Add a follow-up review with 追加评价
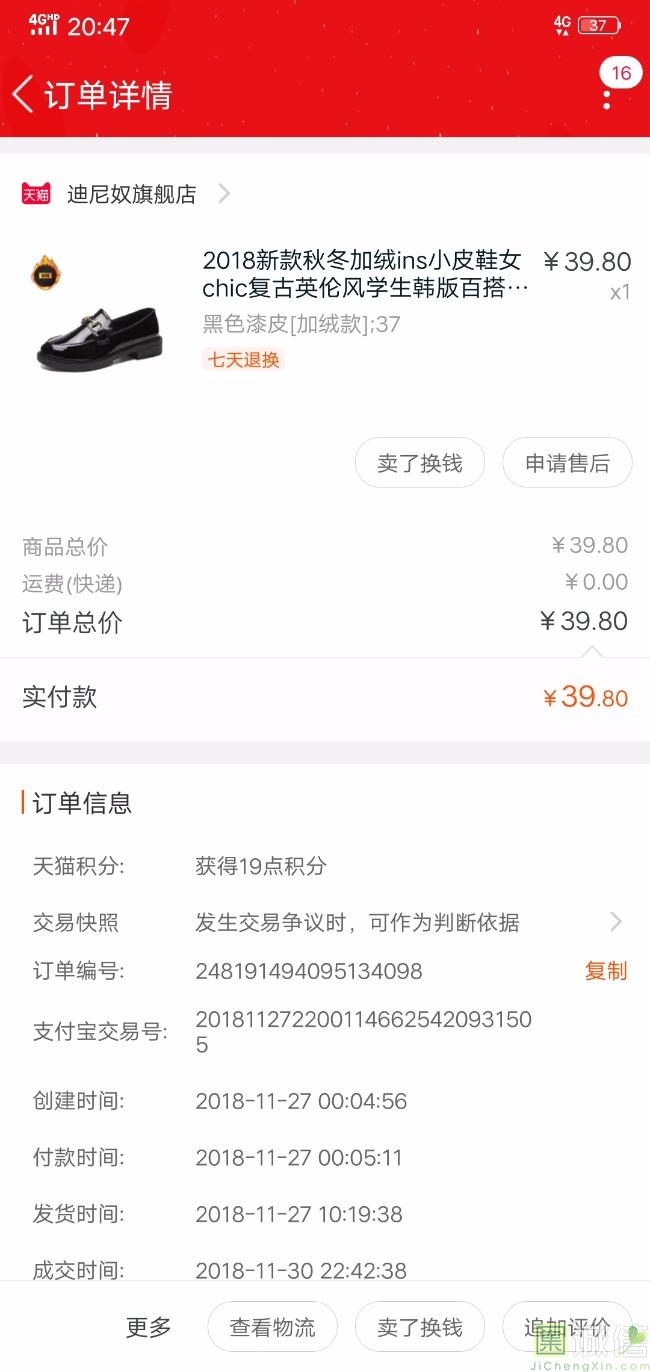This screenshot has height=1372, width=650. coord(567,1327)
